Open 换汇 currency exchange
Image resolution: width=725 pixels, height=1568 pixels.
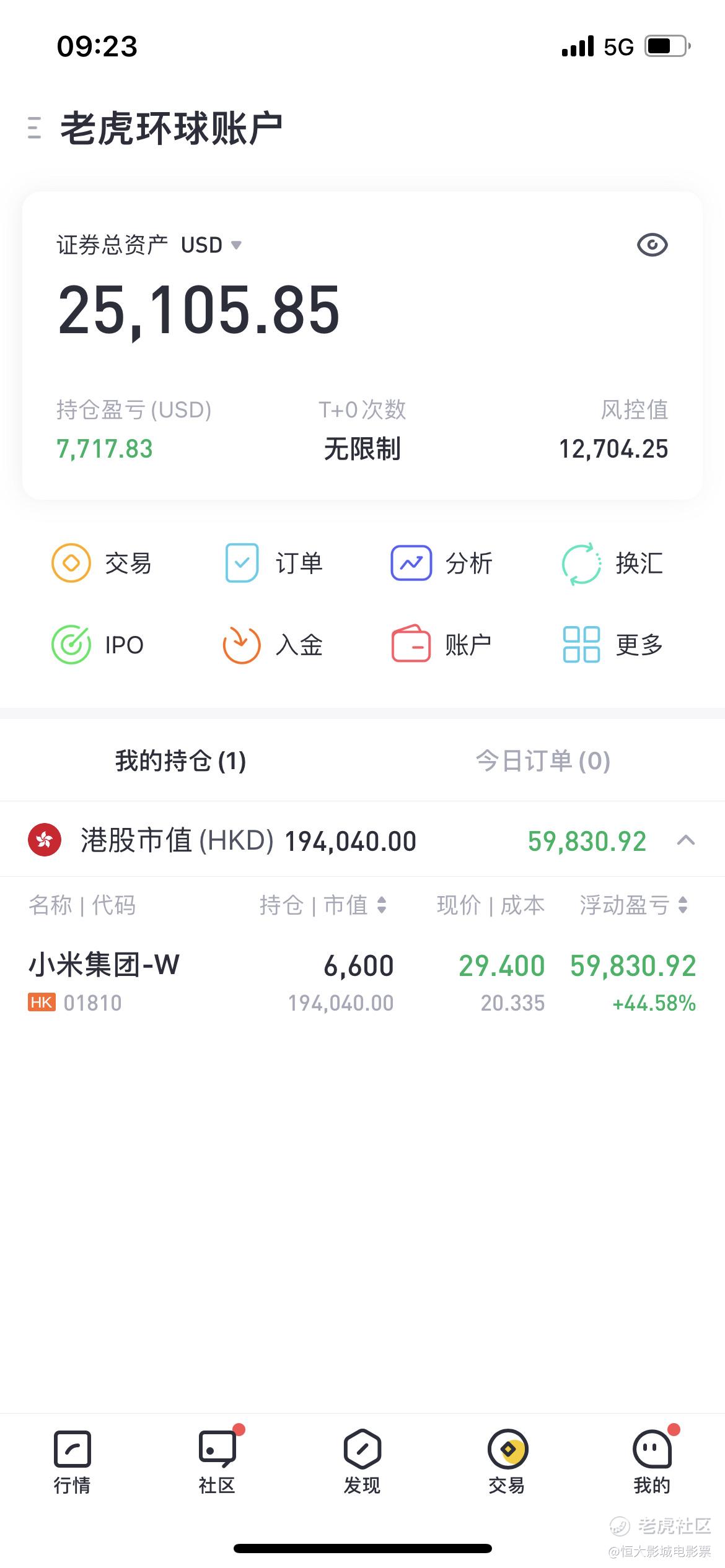[x=612, y=563]
